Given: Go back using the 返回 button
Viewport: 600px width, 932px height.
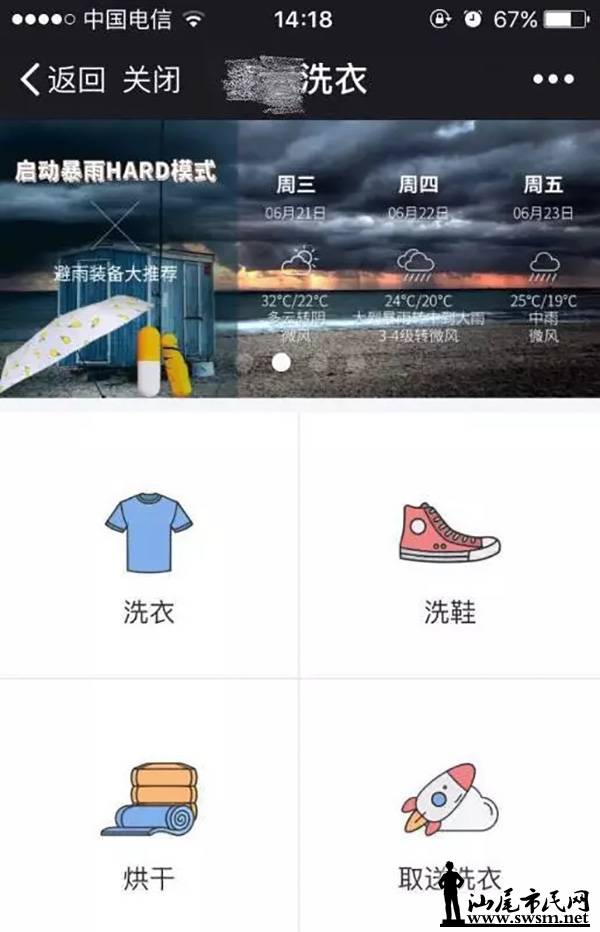Looking at the screenshot, I should point(64,80).
